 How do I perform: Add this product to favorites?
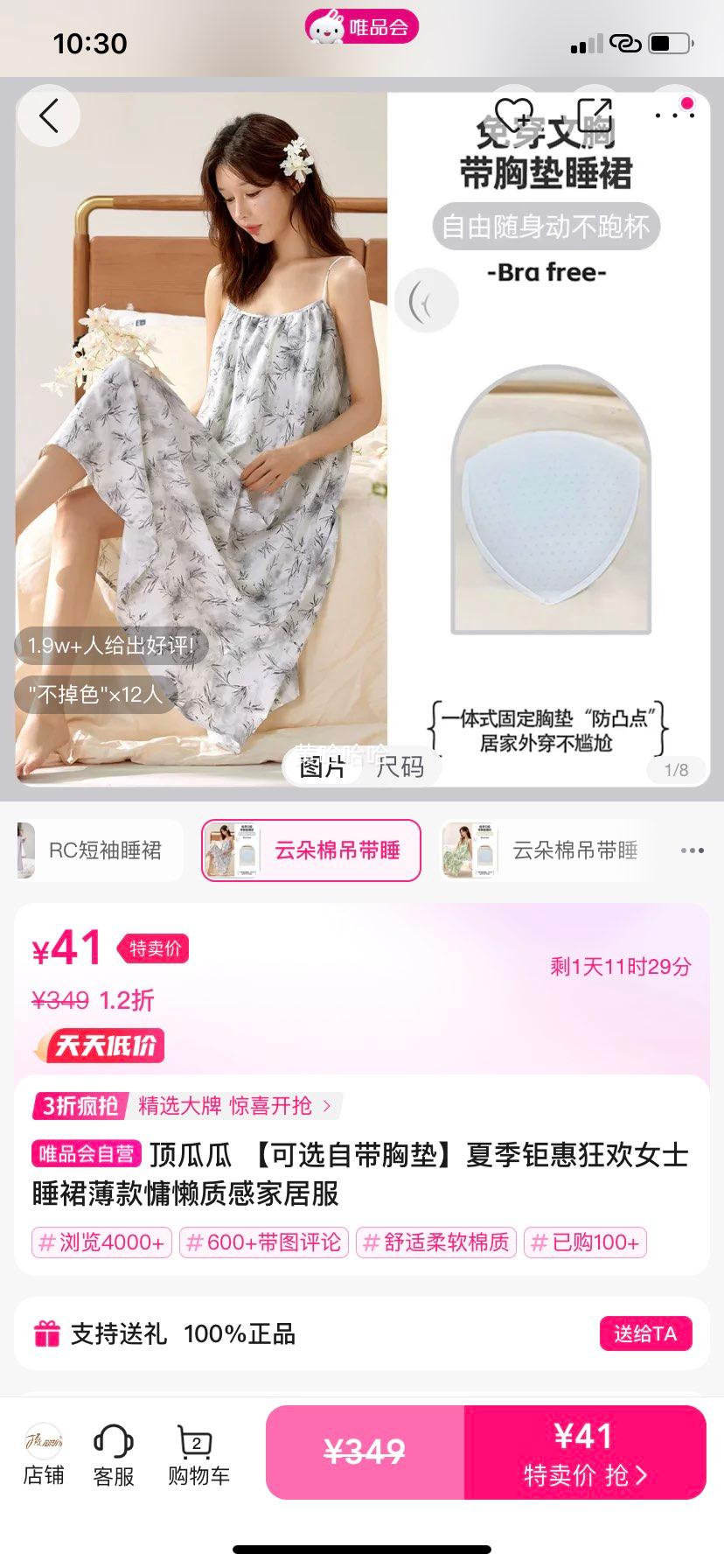click(x=512, y=115)
